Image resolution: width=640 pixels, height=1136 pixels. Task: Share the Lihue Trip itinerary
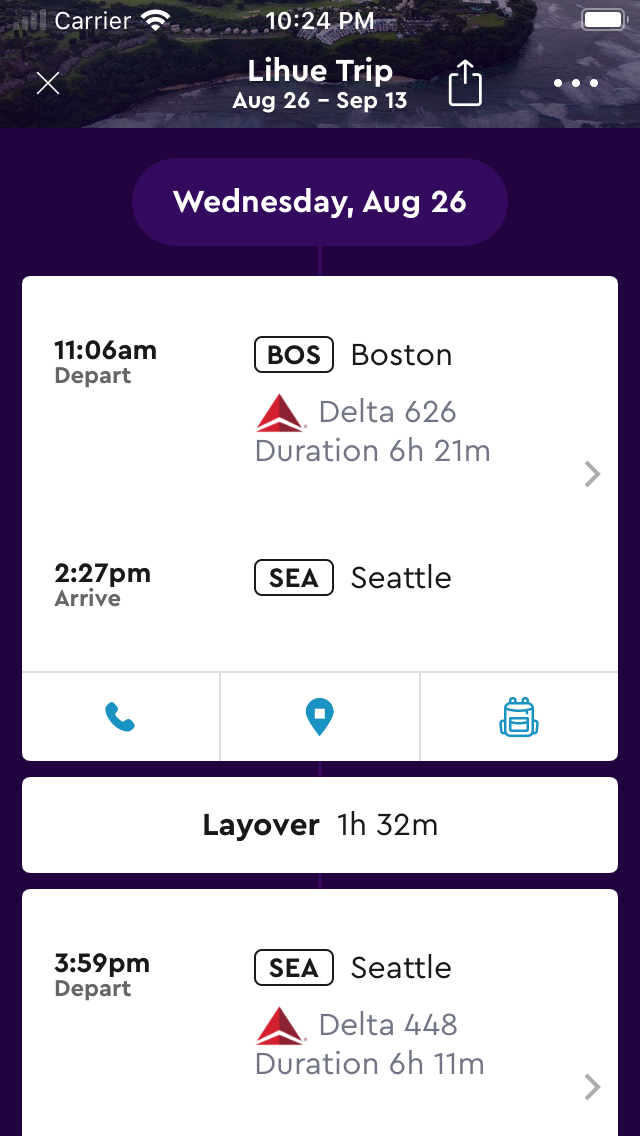tap(465, 83)
